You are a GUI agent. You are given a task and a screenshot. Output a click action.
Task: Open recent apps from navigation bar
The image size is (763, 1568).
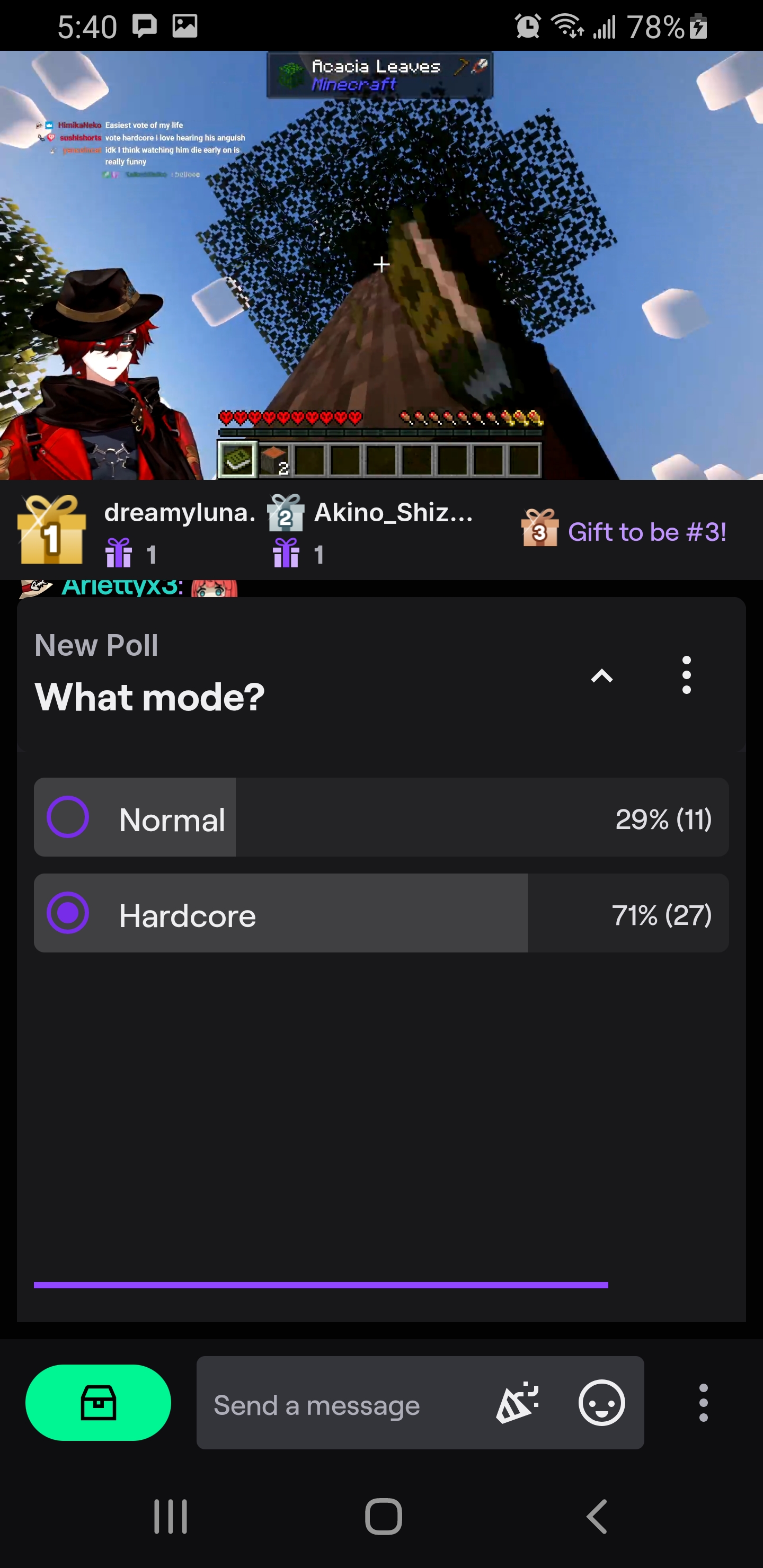tap(171, 1516)
